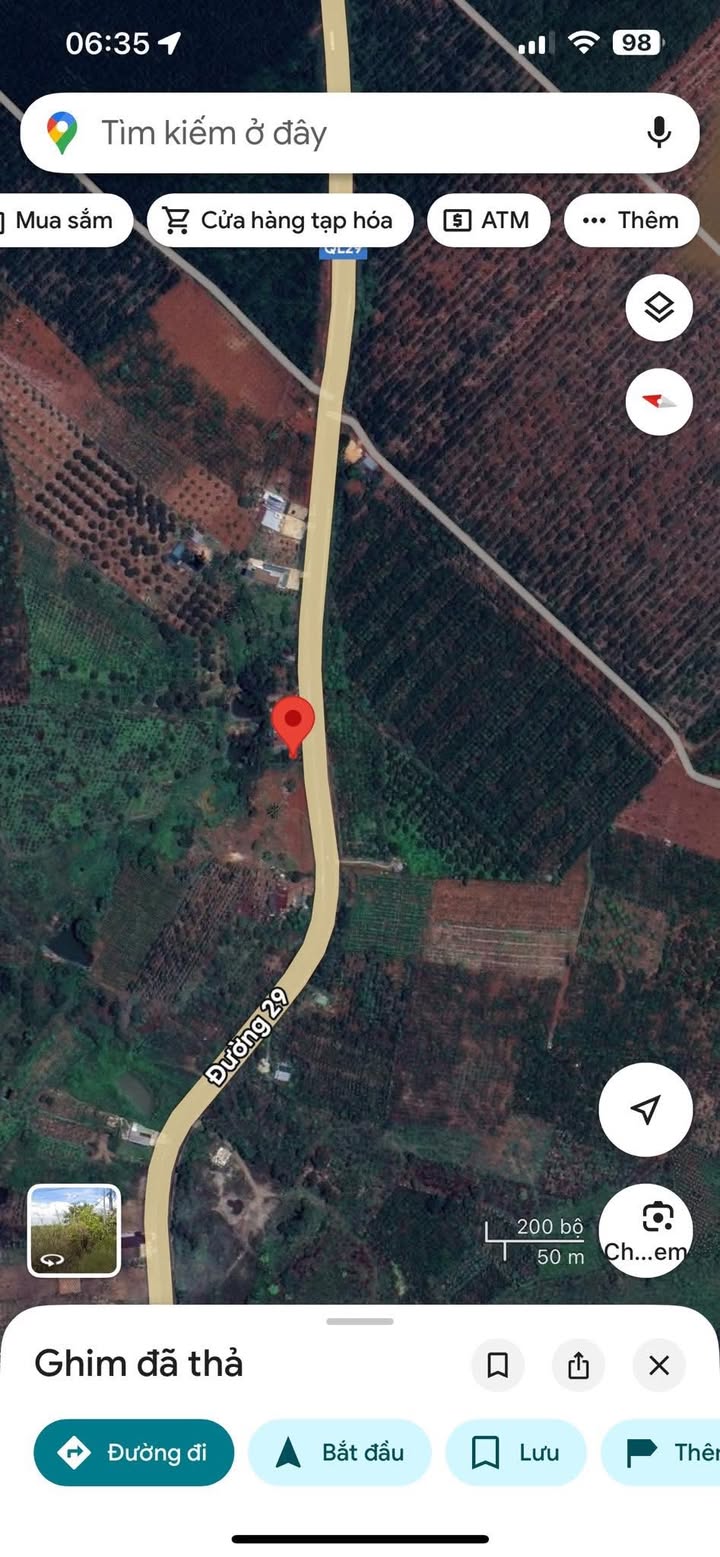Expand the sheet using its drag handle

tap(360, 1321)
